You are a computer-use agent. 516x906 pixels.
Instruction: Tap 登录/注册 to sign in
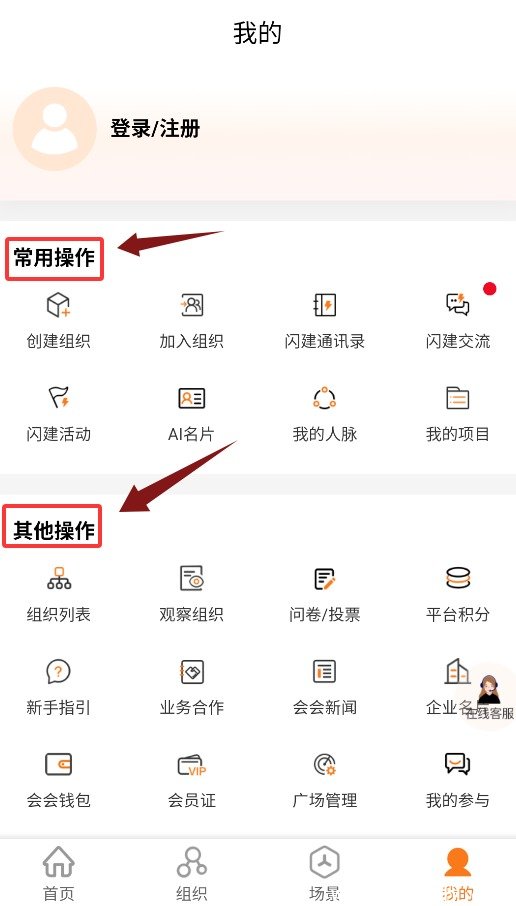pos(155,128)
